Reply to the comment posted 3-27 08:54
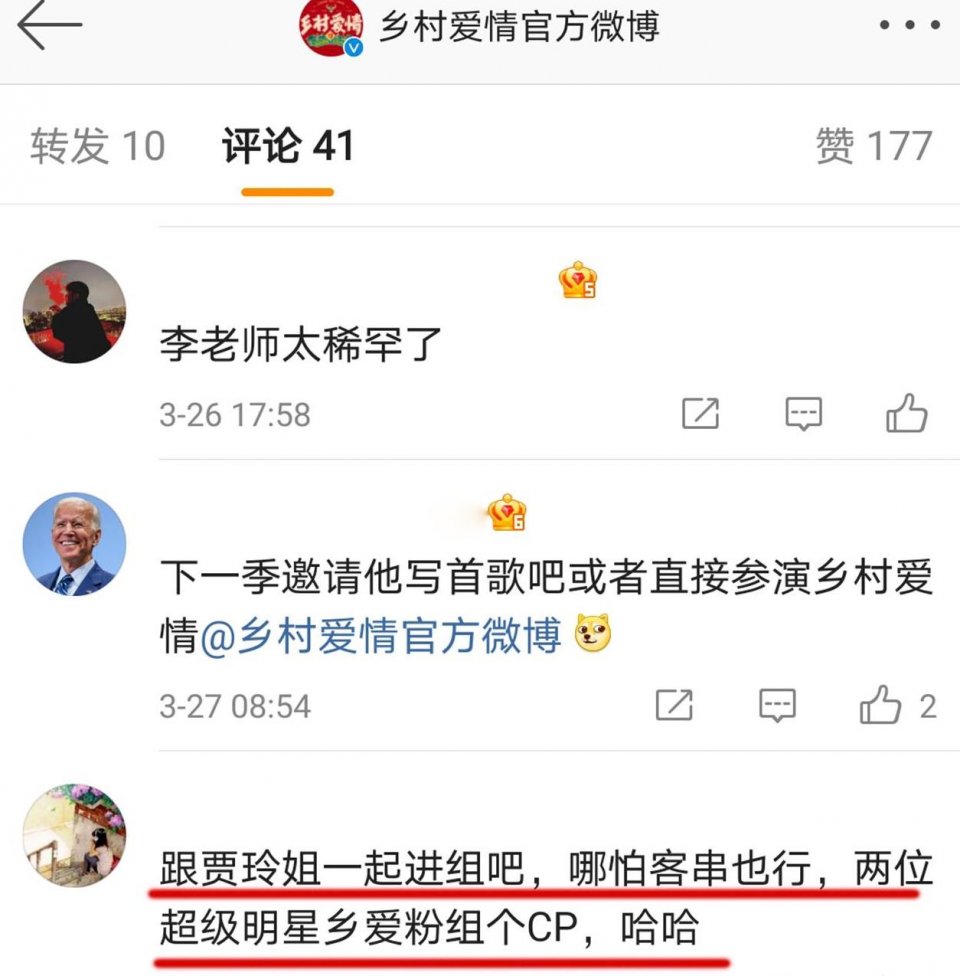Image resolution: width=960 pixels, height=976 pixels. pos(777,705)
